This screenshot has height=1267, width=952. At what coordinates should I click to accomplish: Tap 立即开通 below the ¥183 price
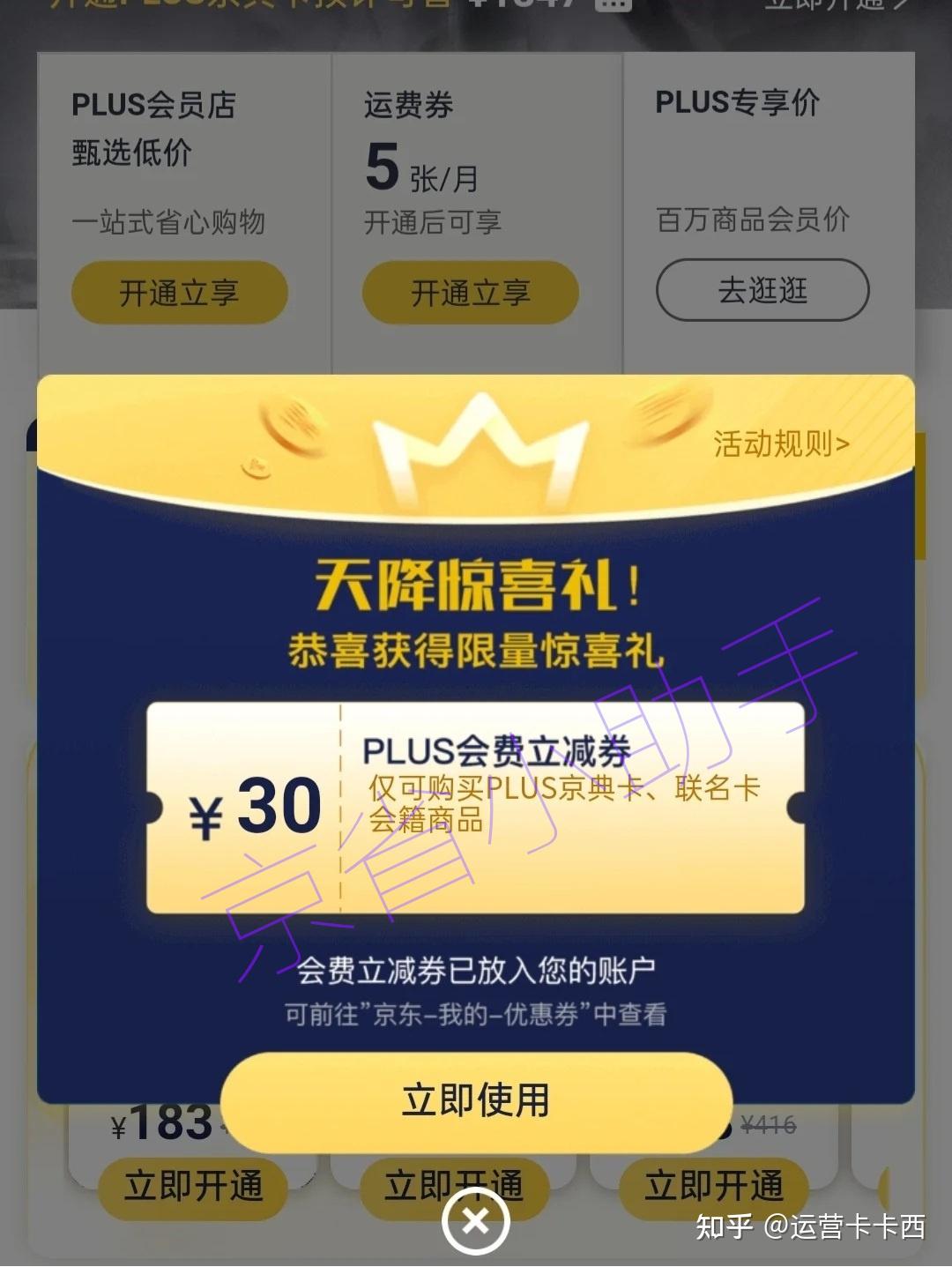193,1186
